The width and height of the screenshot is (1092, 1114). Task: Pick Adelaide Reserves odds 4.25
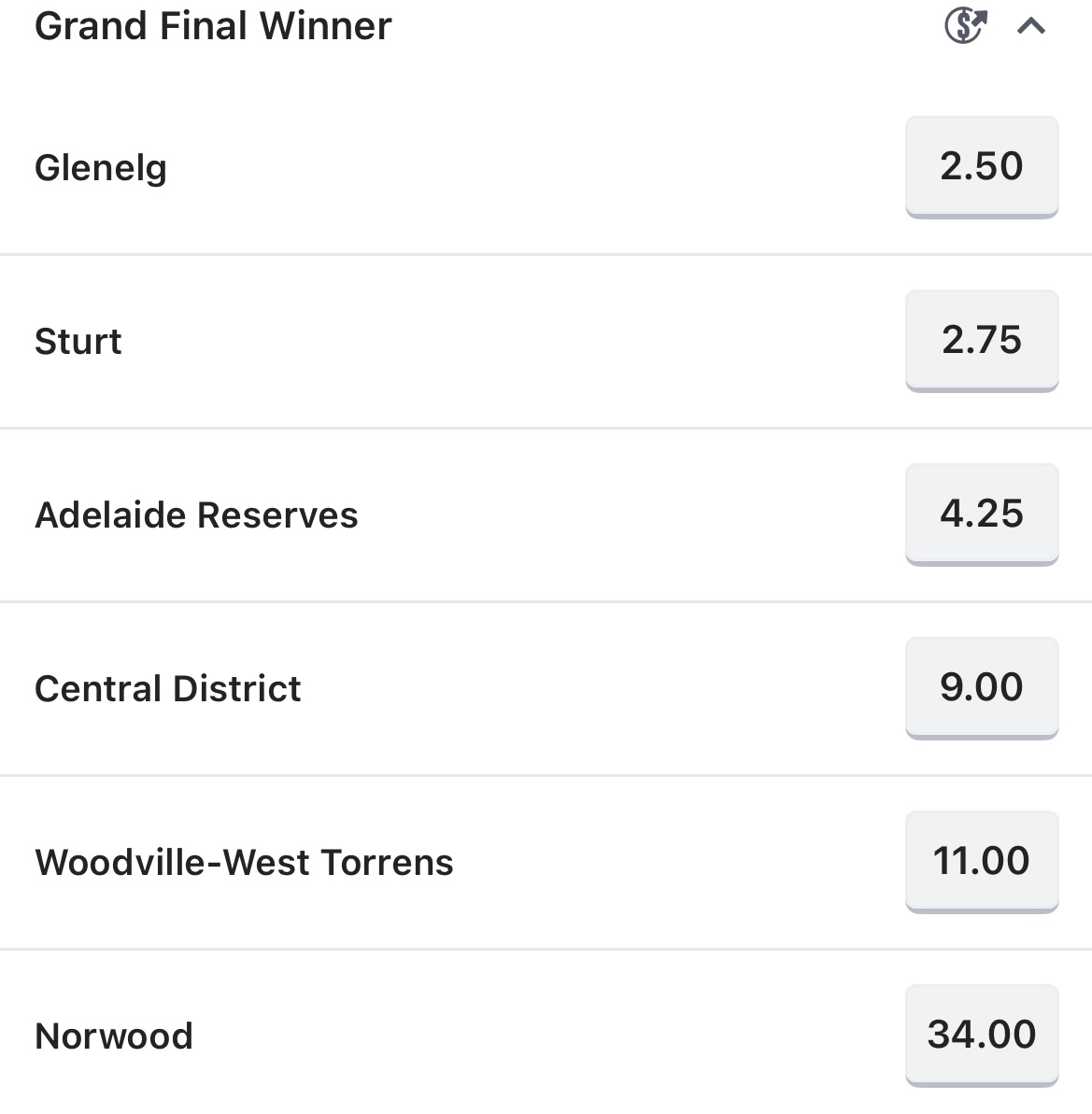[981, 514]
